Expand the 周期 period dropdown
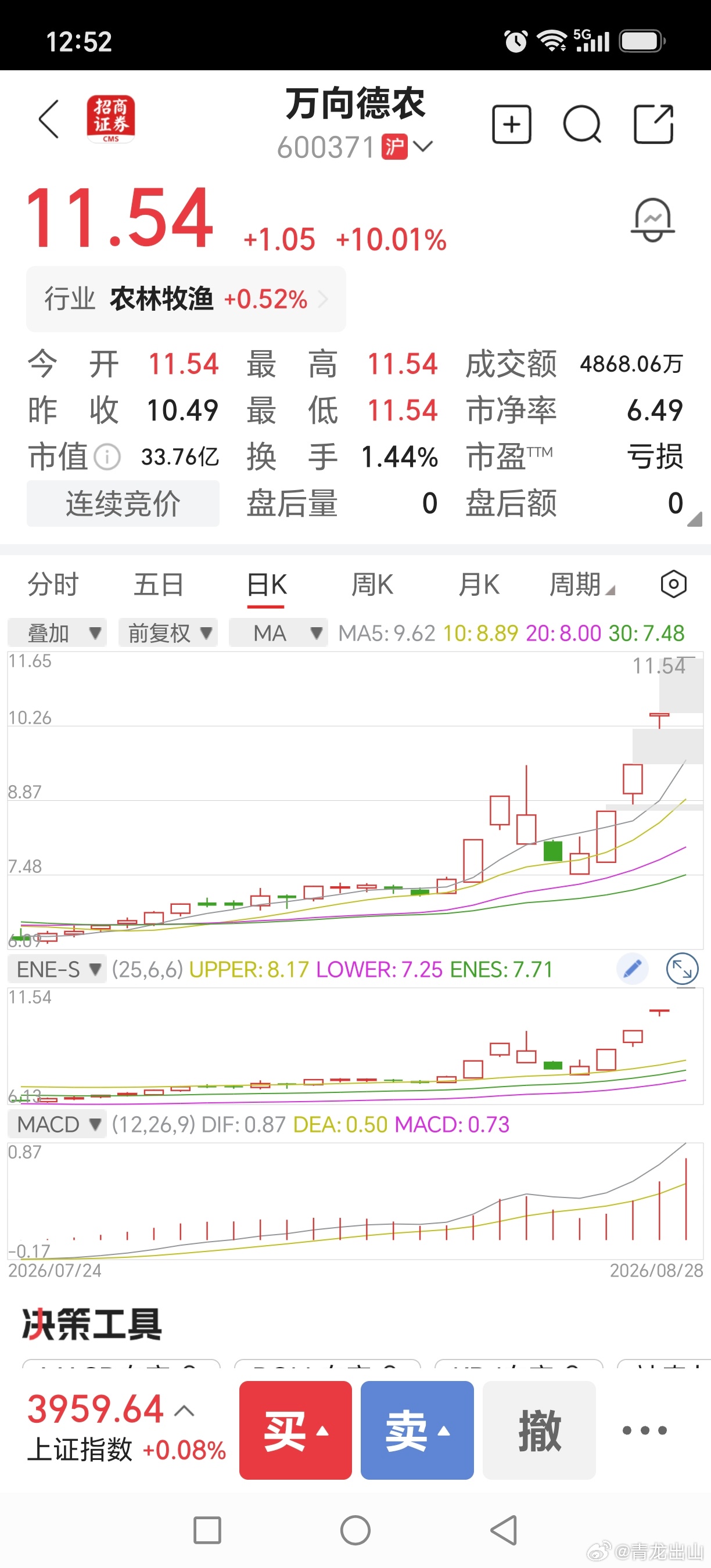711x1568 pixels. (x=582, y=585)
